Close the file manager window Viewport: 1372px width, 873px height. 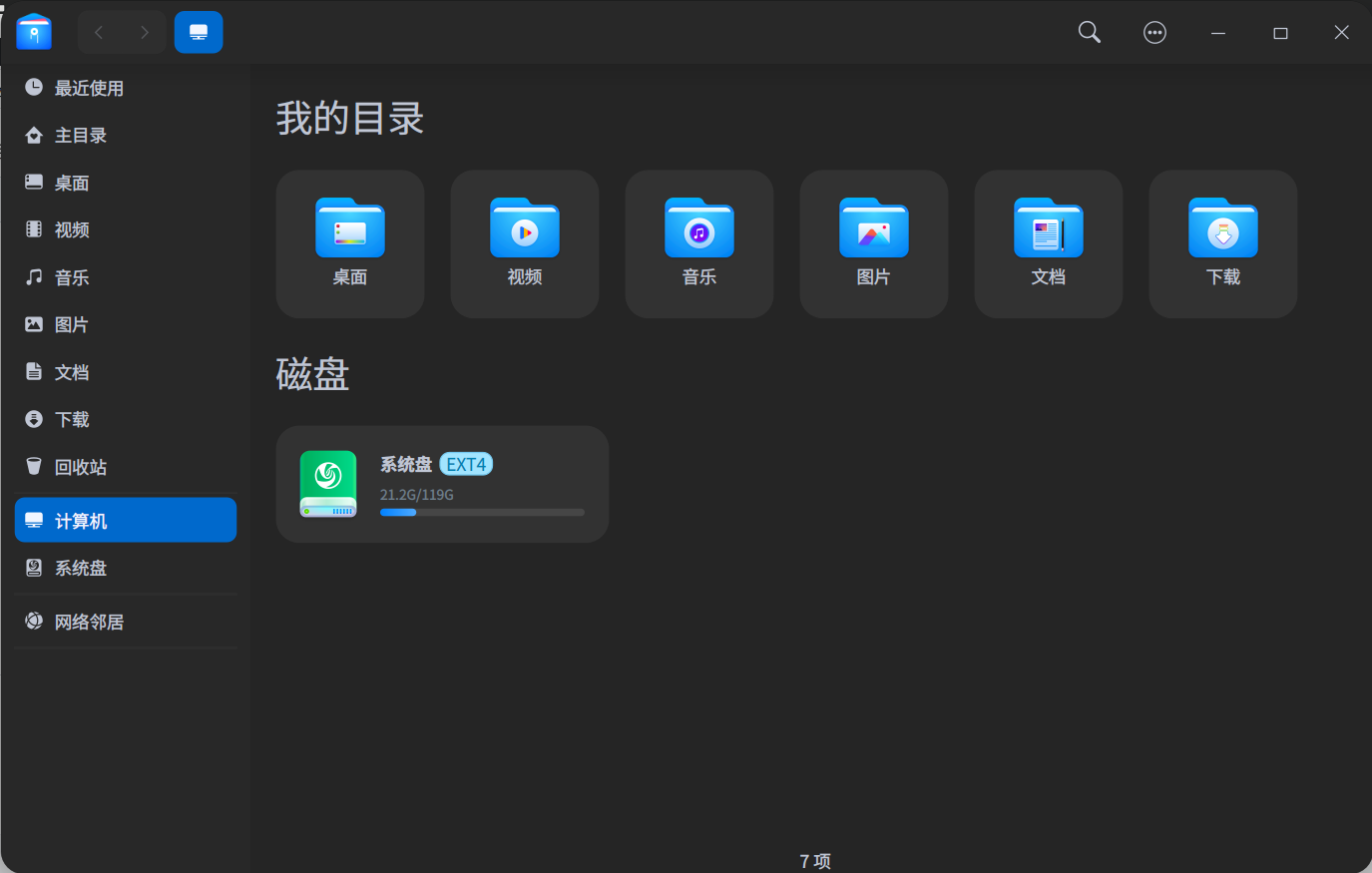coord(1341,33)
